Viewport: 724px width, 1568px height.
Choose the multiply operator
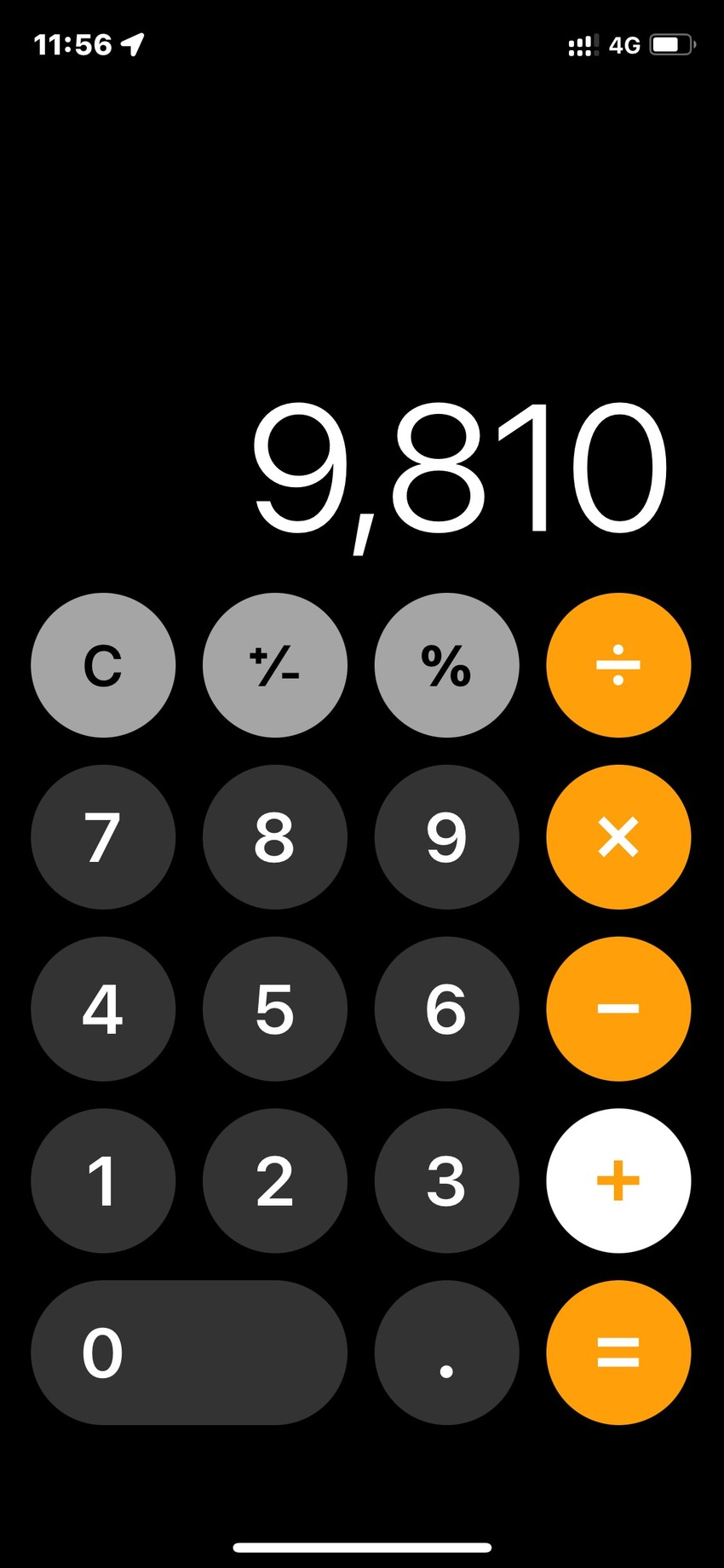618,837
